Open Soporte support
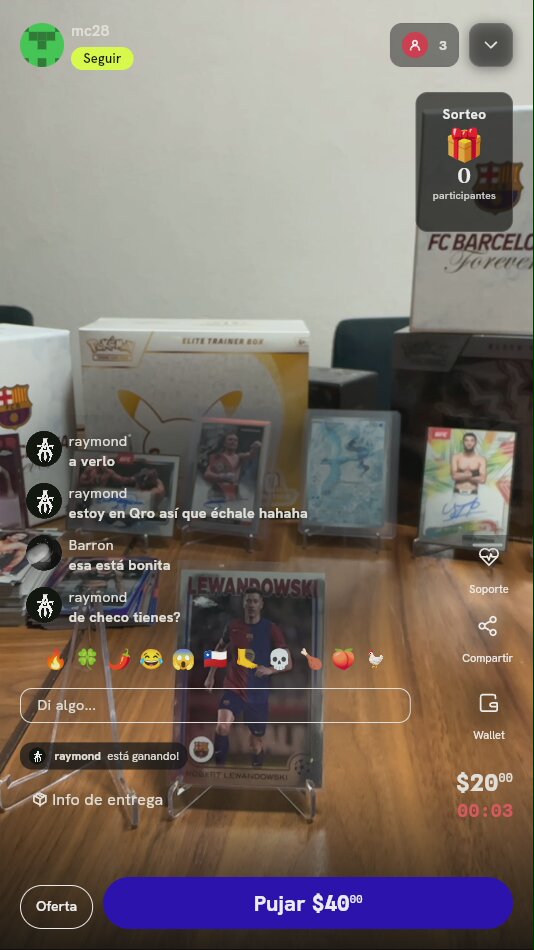The width and height of the screenshot is (534, 950). pos(489,570)
